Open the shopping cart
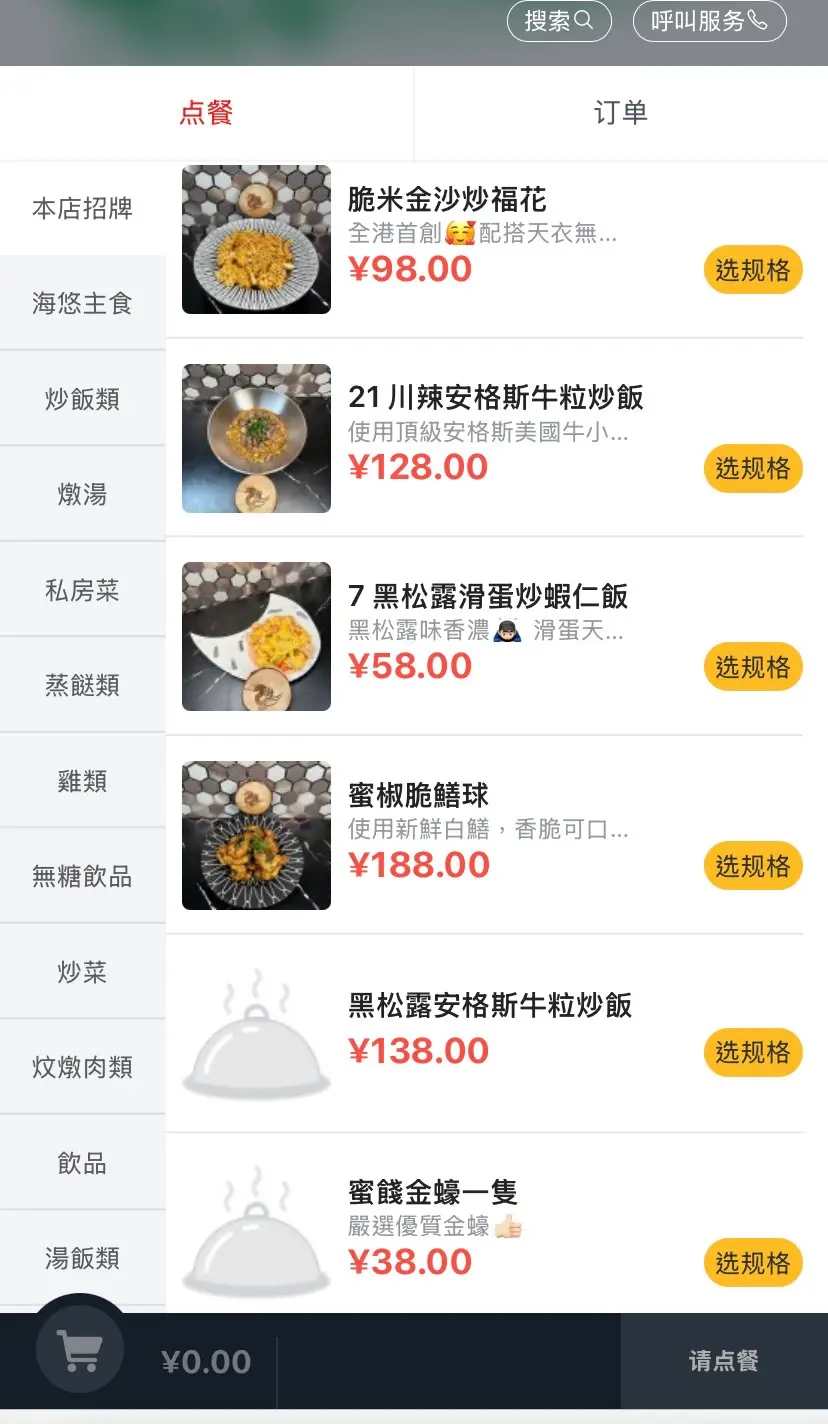Viewport: 828px width, 1424px height. tap(80, 1350)
